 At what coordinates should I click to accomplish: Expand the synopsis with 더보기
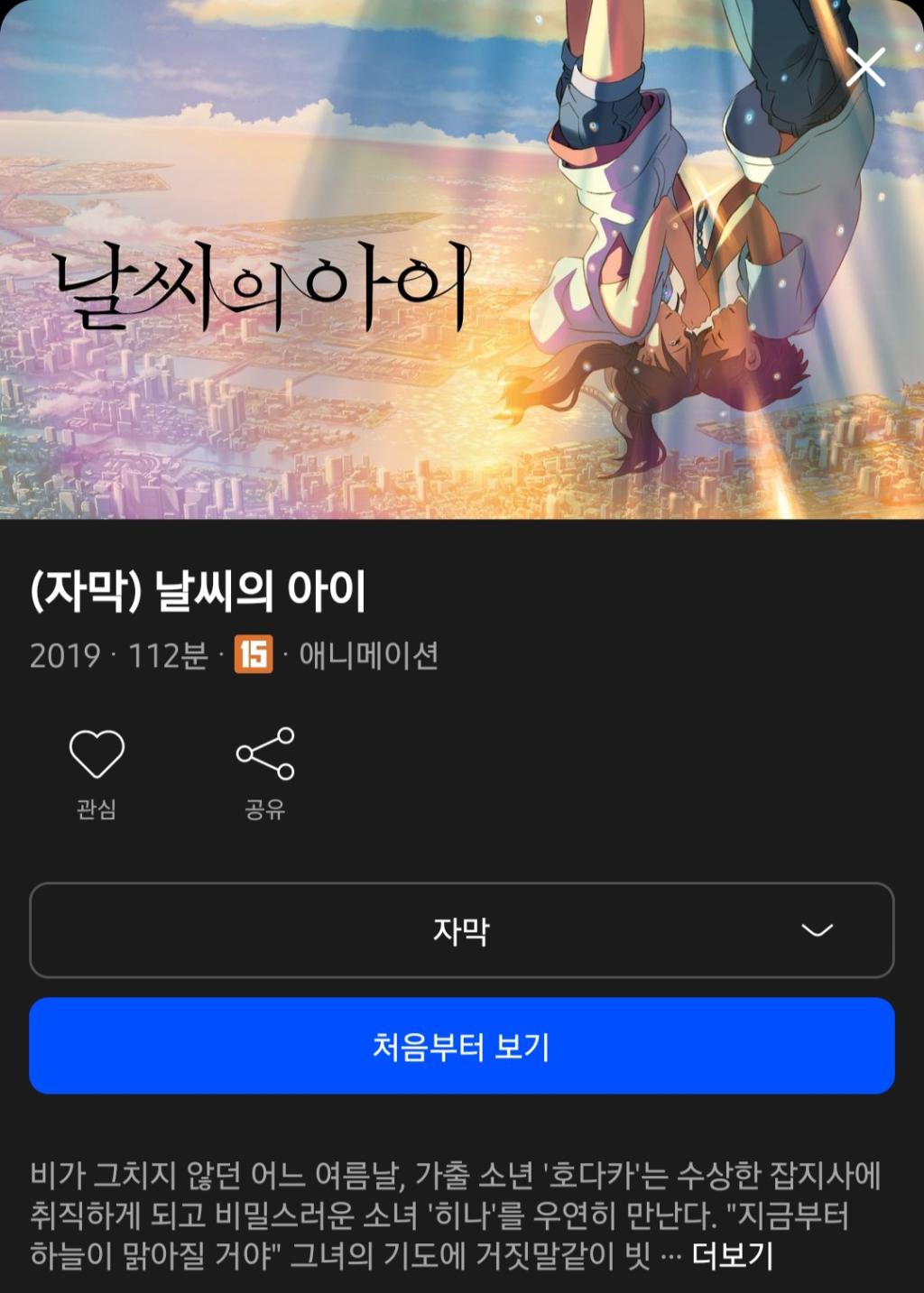click(733, 1255)
